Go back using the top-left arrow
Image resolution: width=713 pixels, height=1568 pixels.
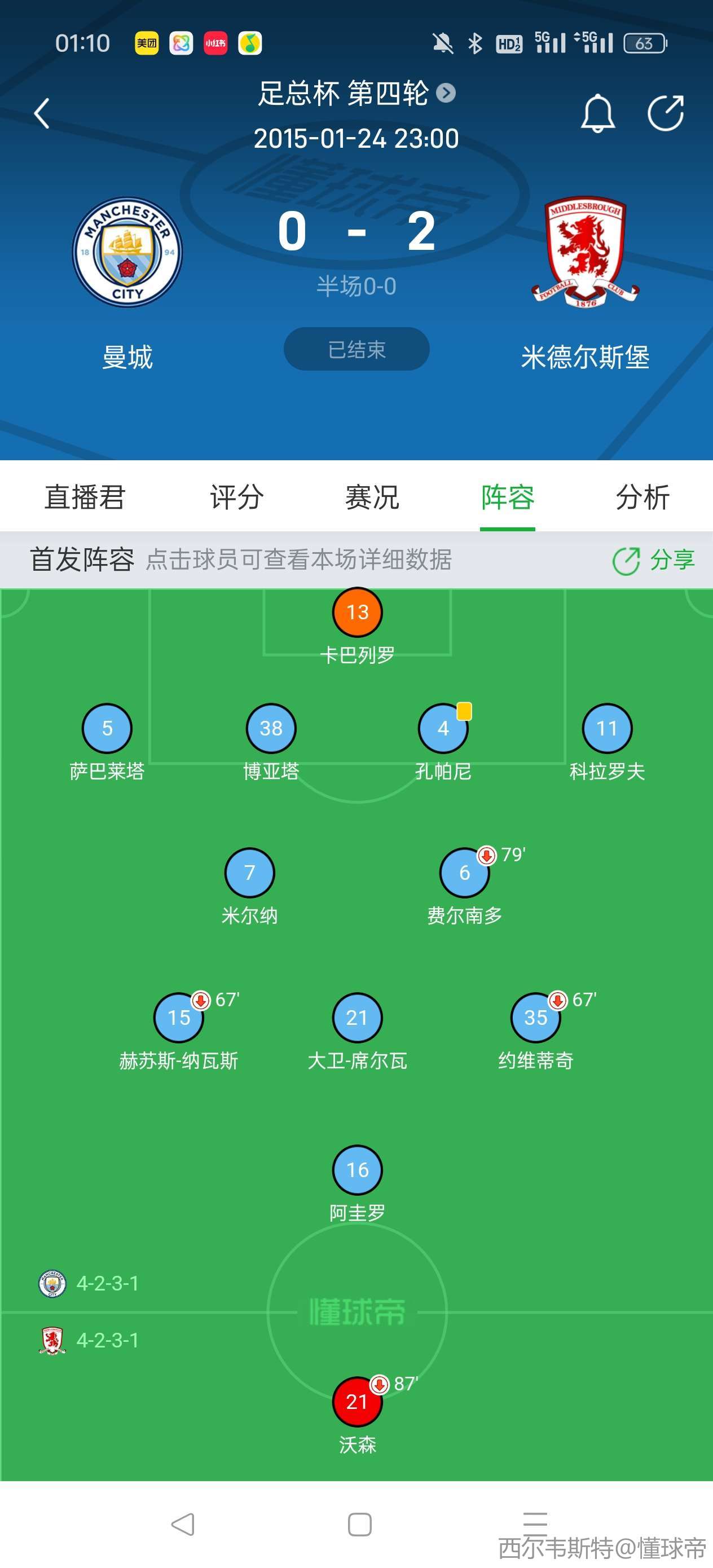pos(42,114)
